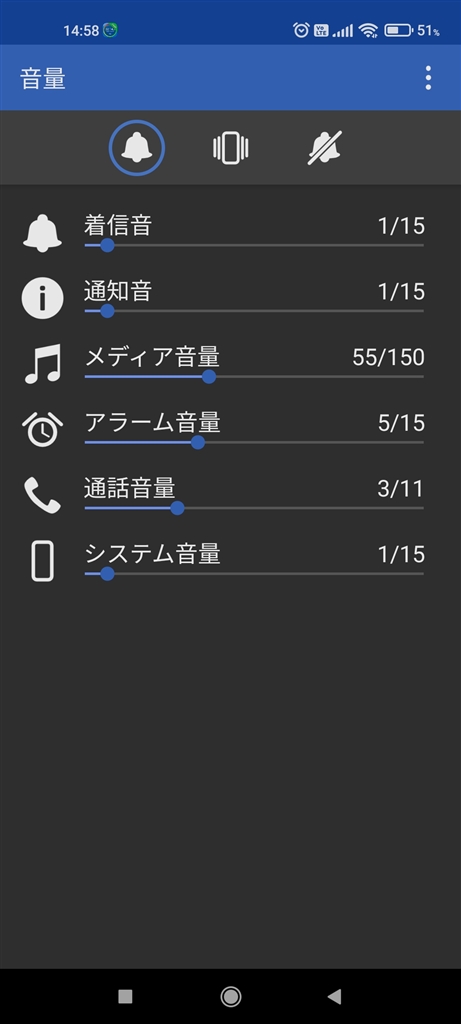This screenshot has height=1024, width=461.
Task: Open the three-dot overflow menu
Action: pos(428,78)
